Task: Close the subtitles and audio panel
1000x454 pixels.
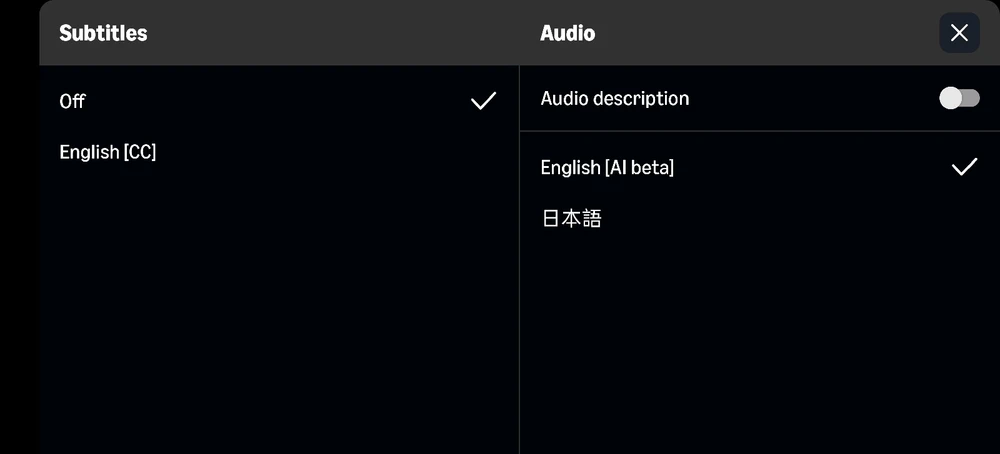Action: pyautogui.click(x=959, y=33)
